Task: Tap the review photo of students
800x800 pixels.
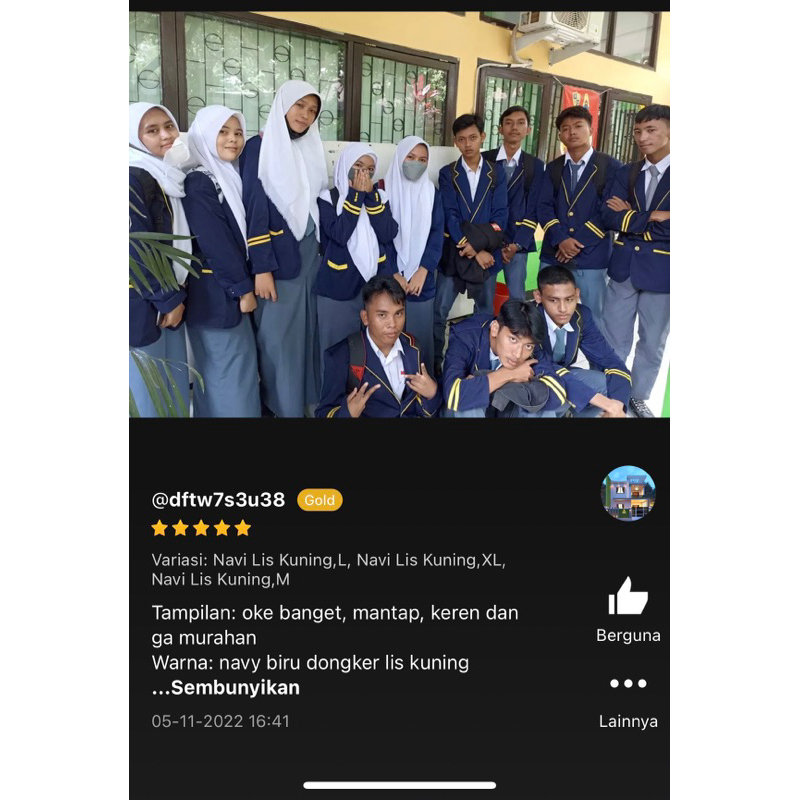Action: pyautogui.click(x=400, y=215)
